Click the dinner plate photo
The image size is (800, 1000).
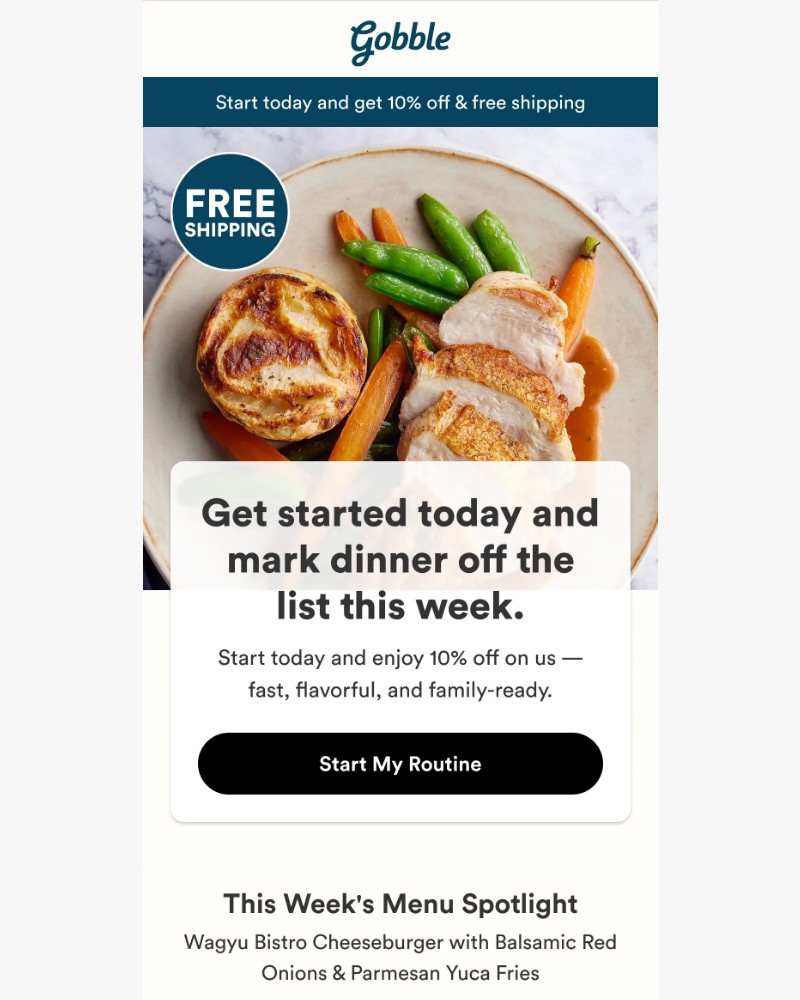pyautogui.click(x=400, y=300)
